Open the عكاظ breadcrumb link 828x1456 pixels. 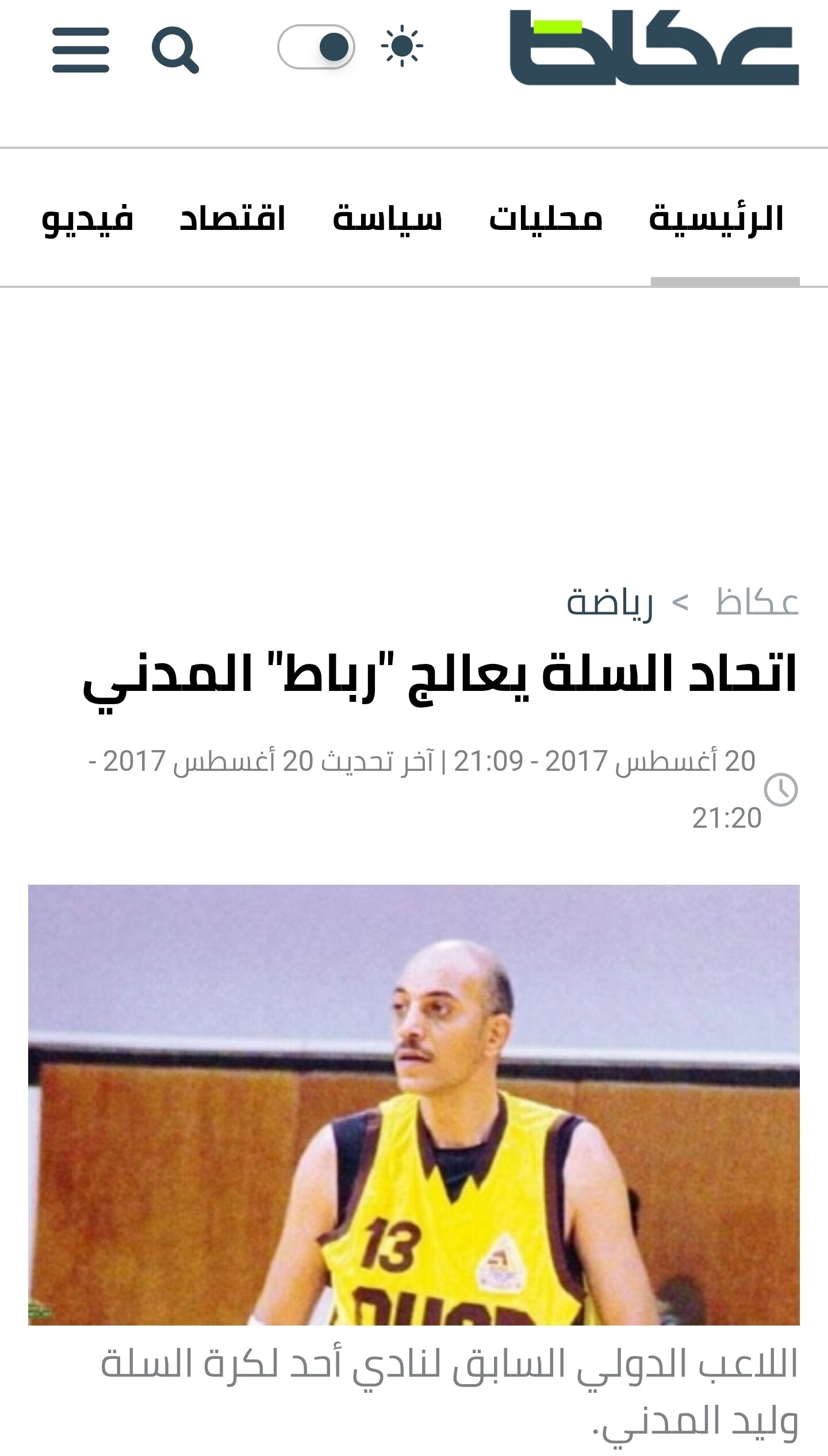[x=757, y=603]
